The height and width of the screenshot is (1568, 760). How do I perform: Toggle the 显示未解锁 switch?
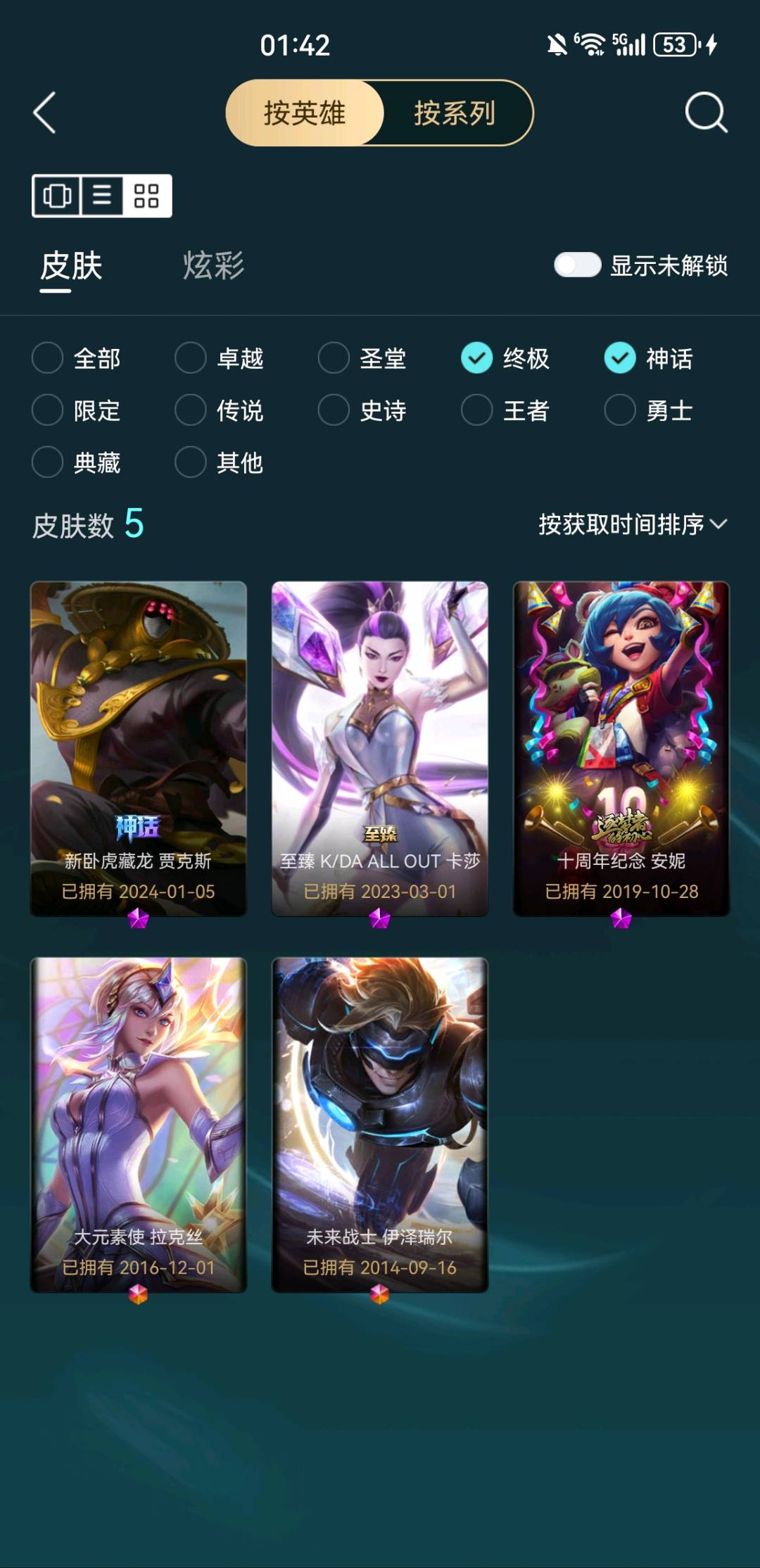(577, 265)
